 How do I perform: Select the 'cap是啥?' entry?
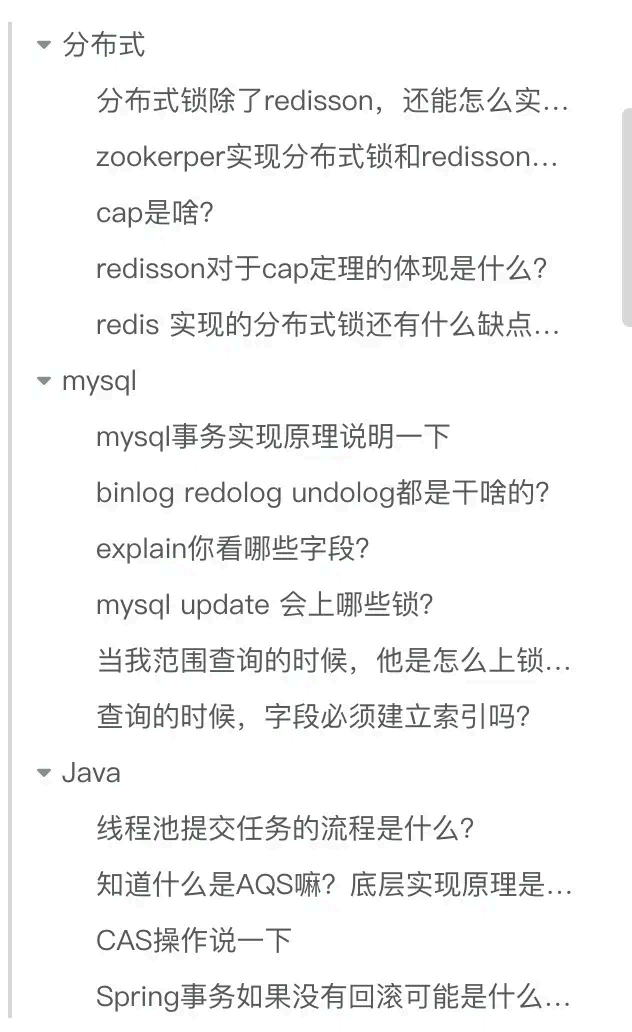[x=155, y=213]
